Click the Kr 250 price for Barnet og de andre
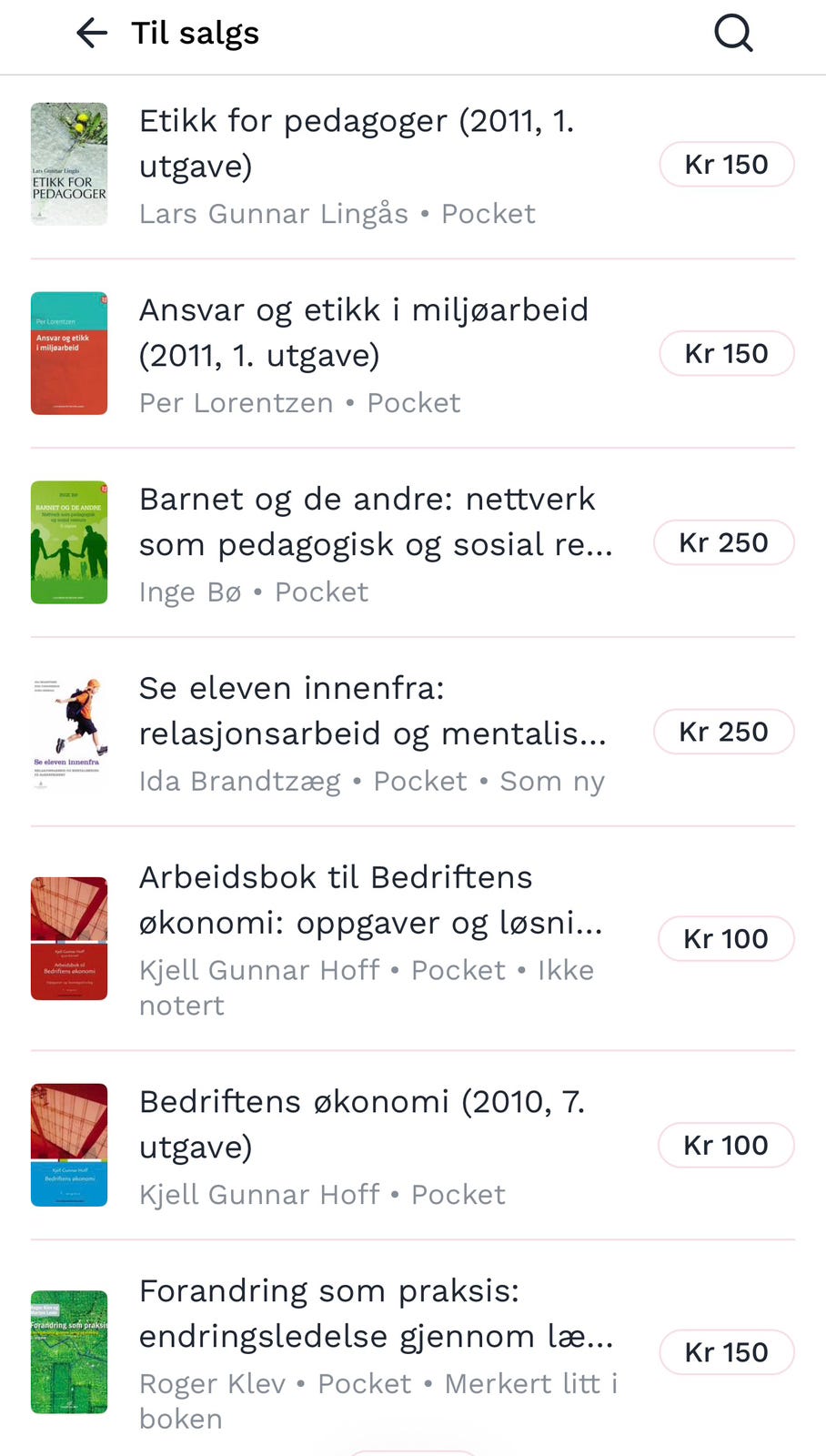The image size is (826, 1456). click(724, 542)
